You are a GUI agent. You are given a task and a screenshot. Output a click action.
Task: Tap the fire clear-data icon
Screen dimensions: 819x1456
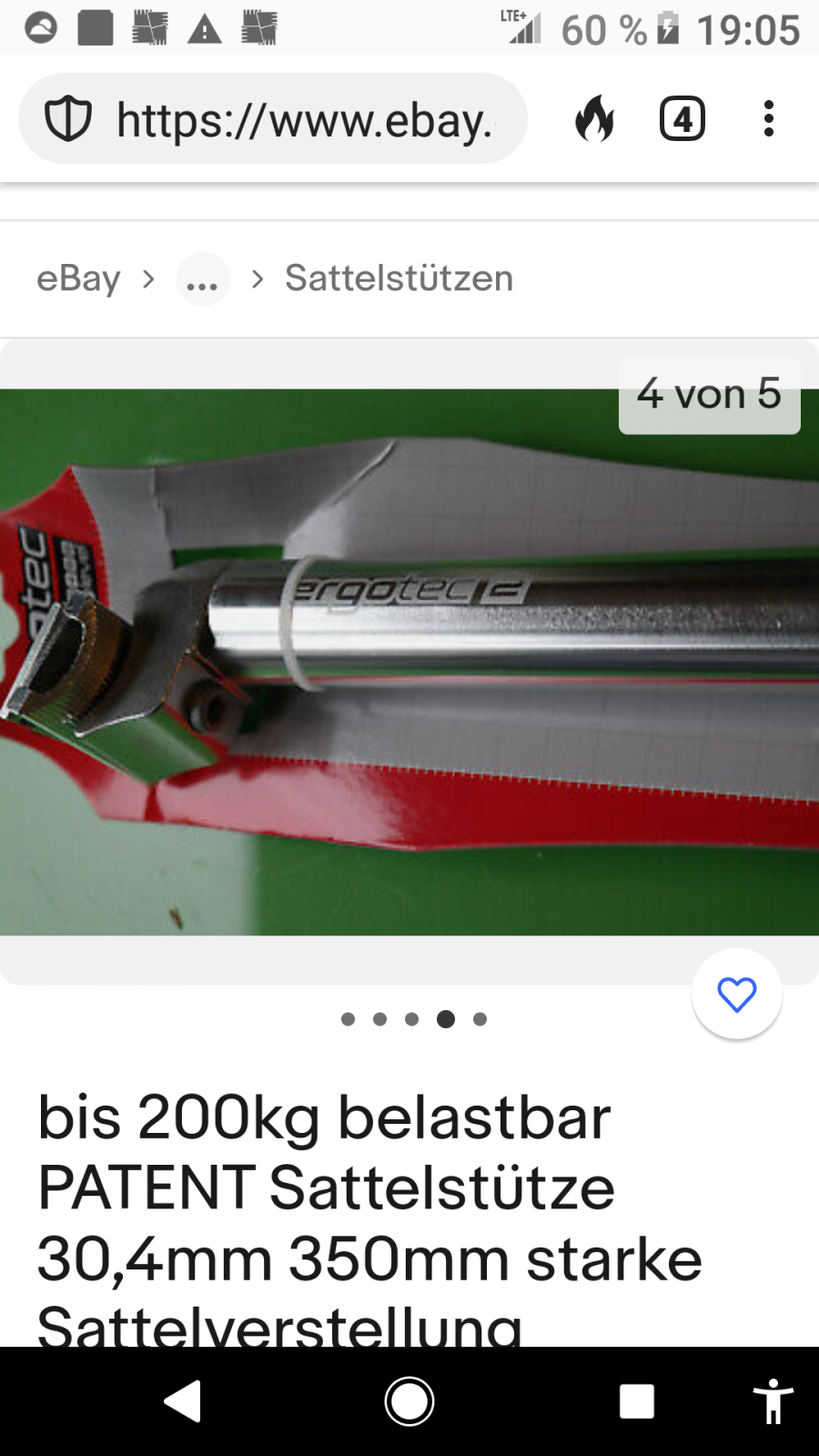tap(594, 119)
